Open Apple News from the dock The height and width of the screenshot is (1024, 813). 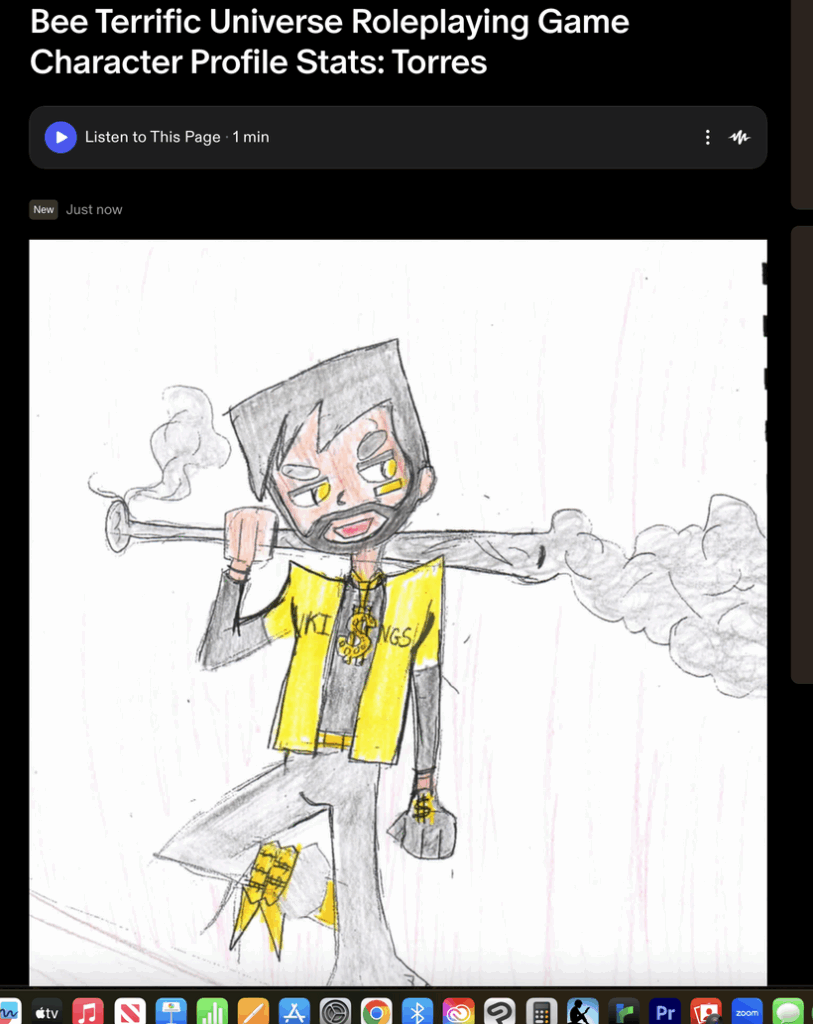(130, 1012)
